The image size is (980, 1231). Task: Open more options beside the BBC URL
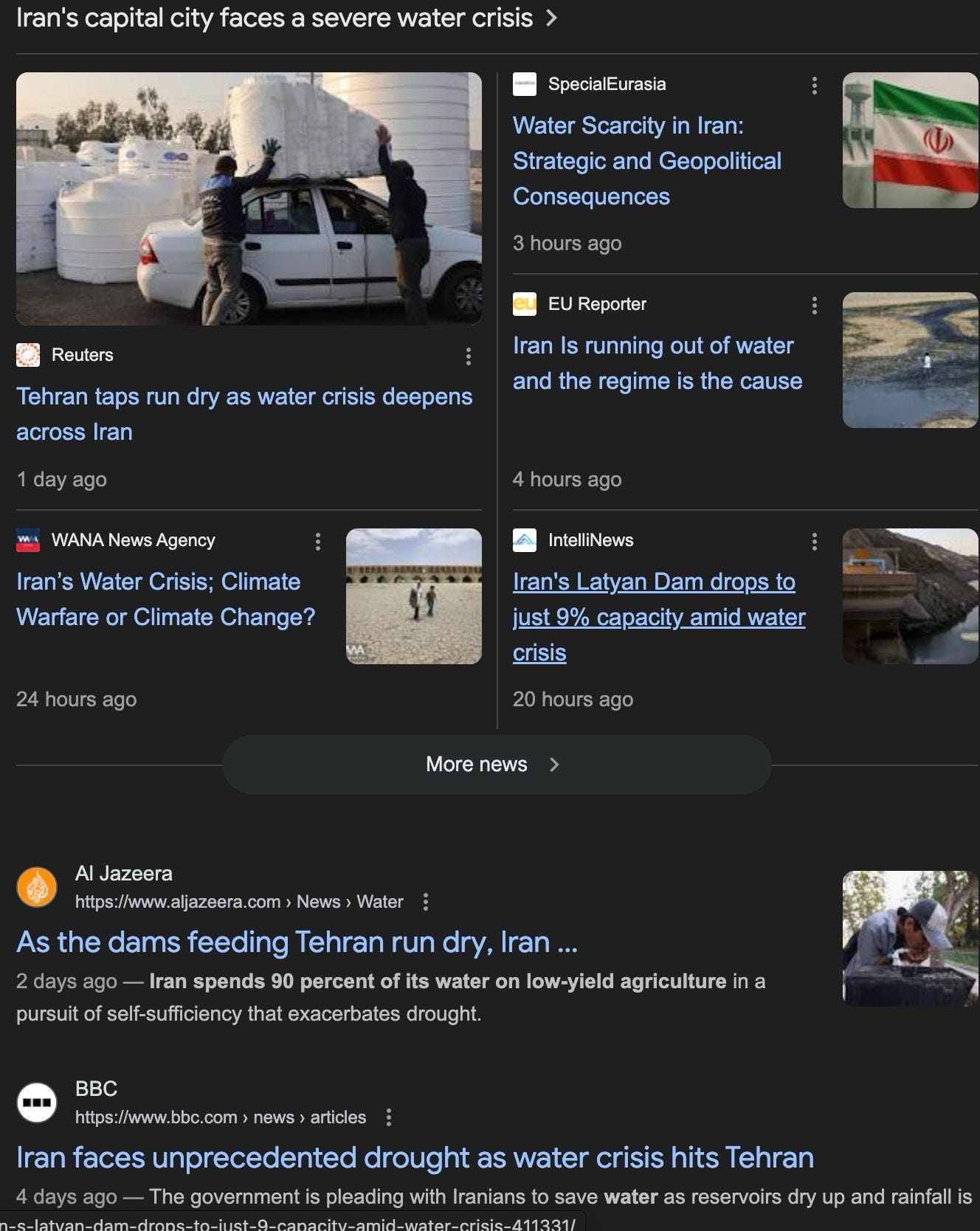click(x=388, y=1117)
